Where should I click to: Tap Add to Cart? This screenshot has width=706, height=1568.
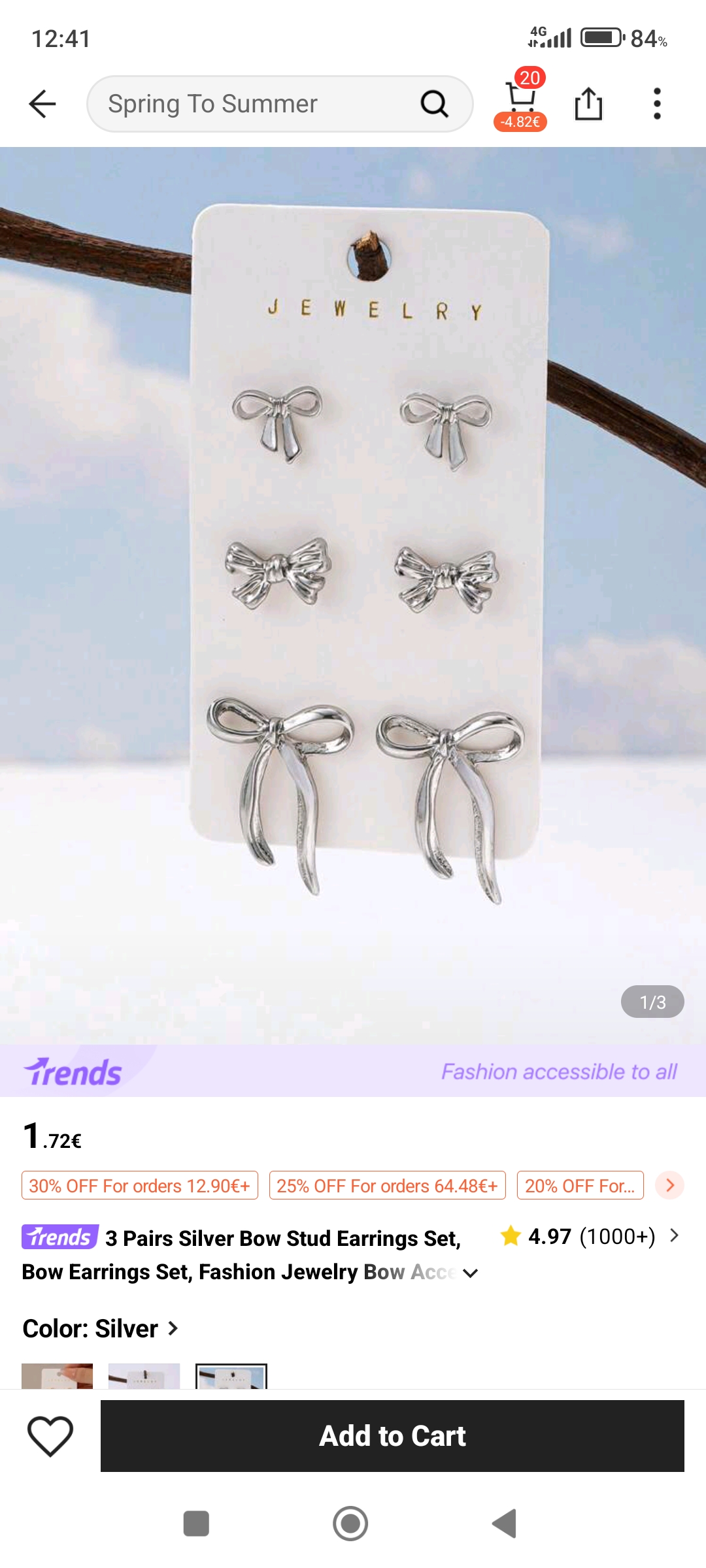coord(392,1436)
